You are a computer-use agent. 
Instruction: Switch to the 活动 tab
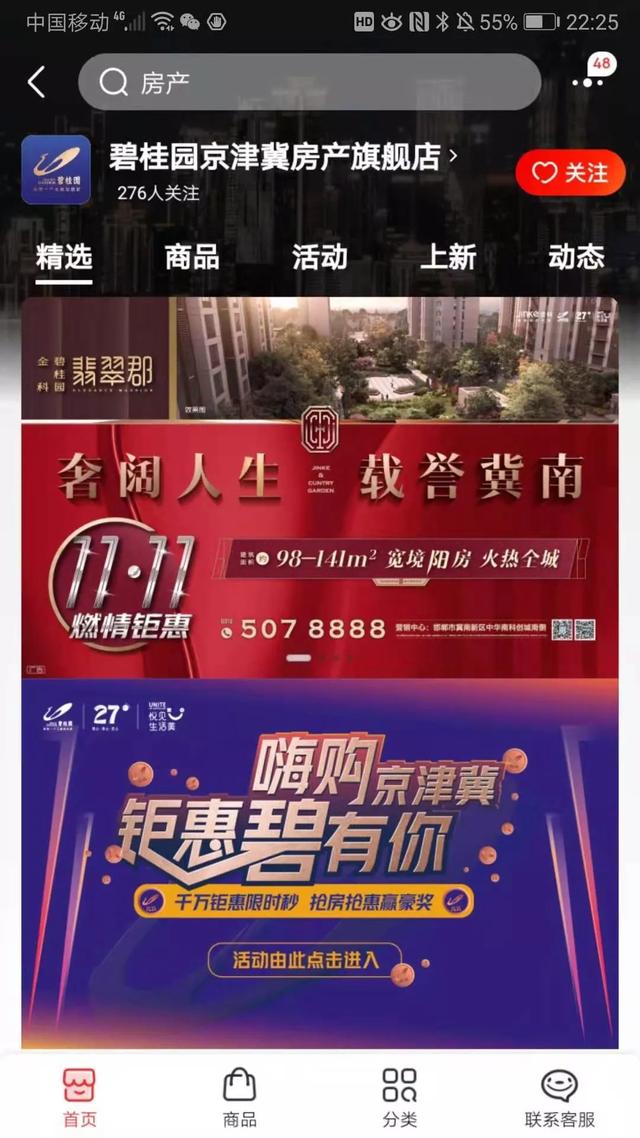point(320,257)
